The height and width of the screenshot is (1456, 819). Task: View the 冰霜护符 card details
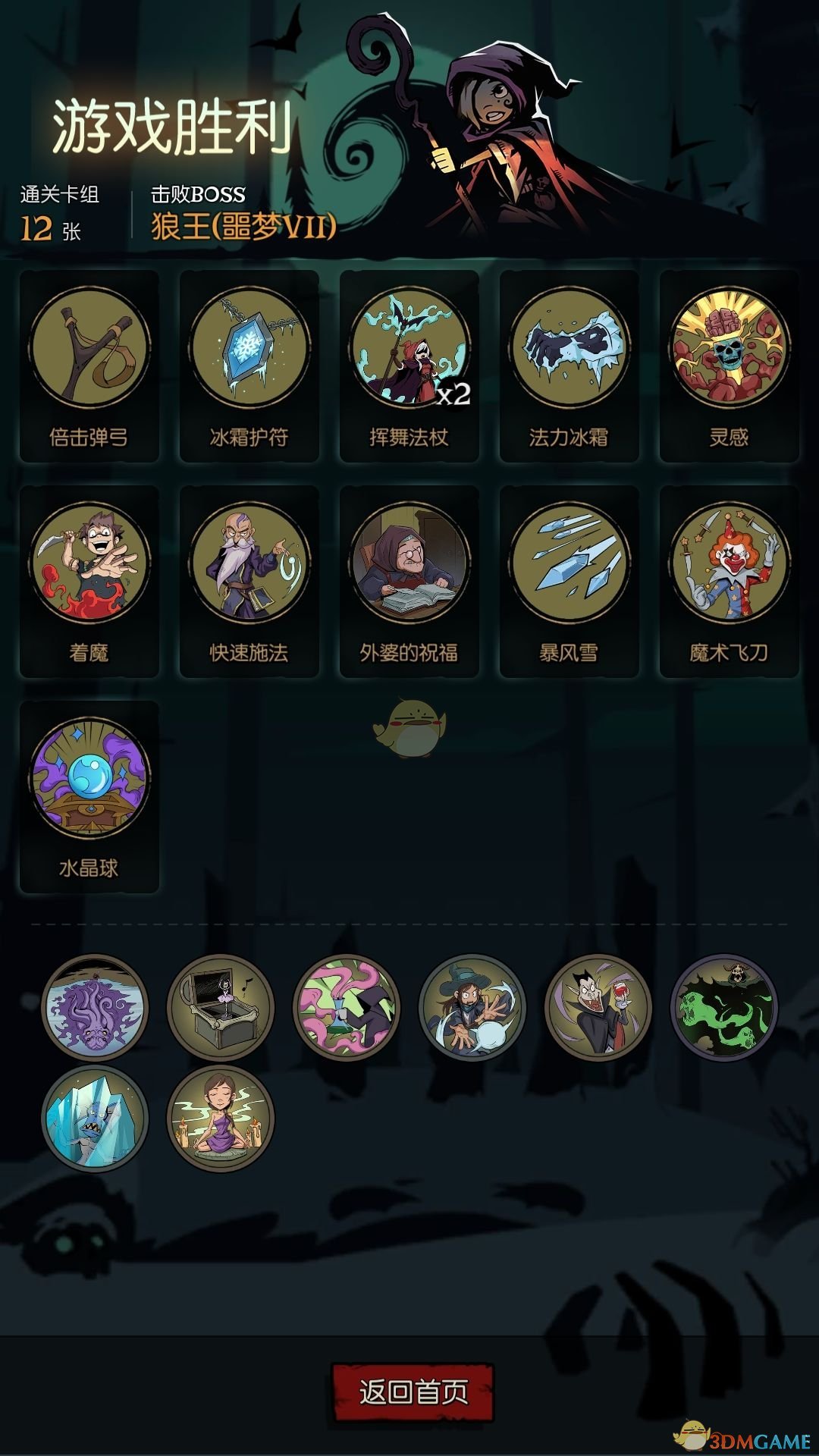(249, 365)
